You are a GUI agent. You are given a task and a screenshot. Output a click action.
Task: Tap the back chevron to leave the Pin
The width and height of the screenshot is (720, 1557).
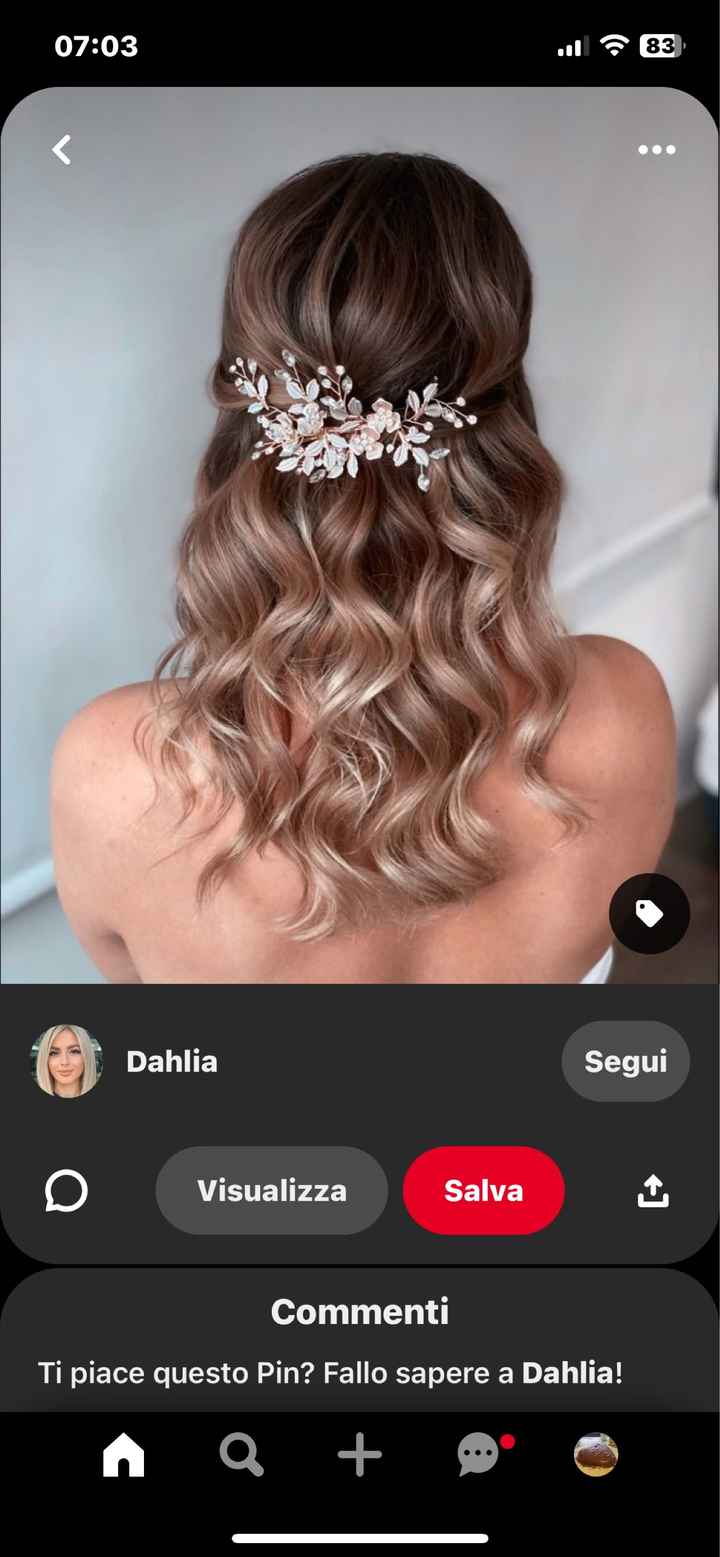click(x=61, y=149)
